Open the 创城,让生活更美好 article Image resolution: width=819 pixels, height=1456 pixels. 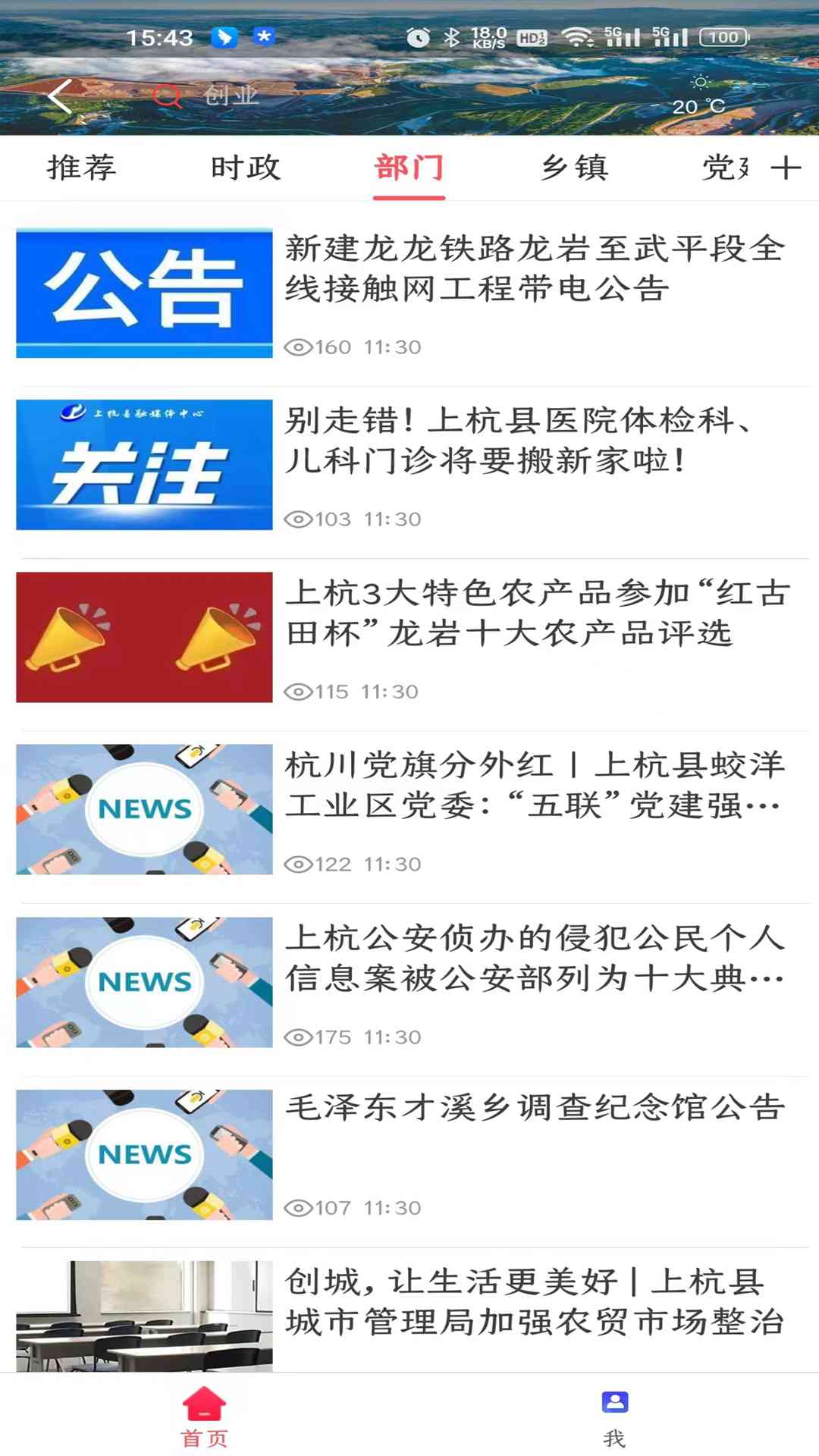click(535, 1302)
